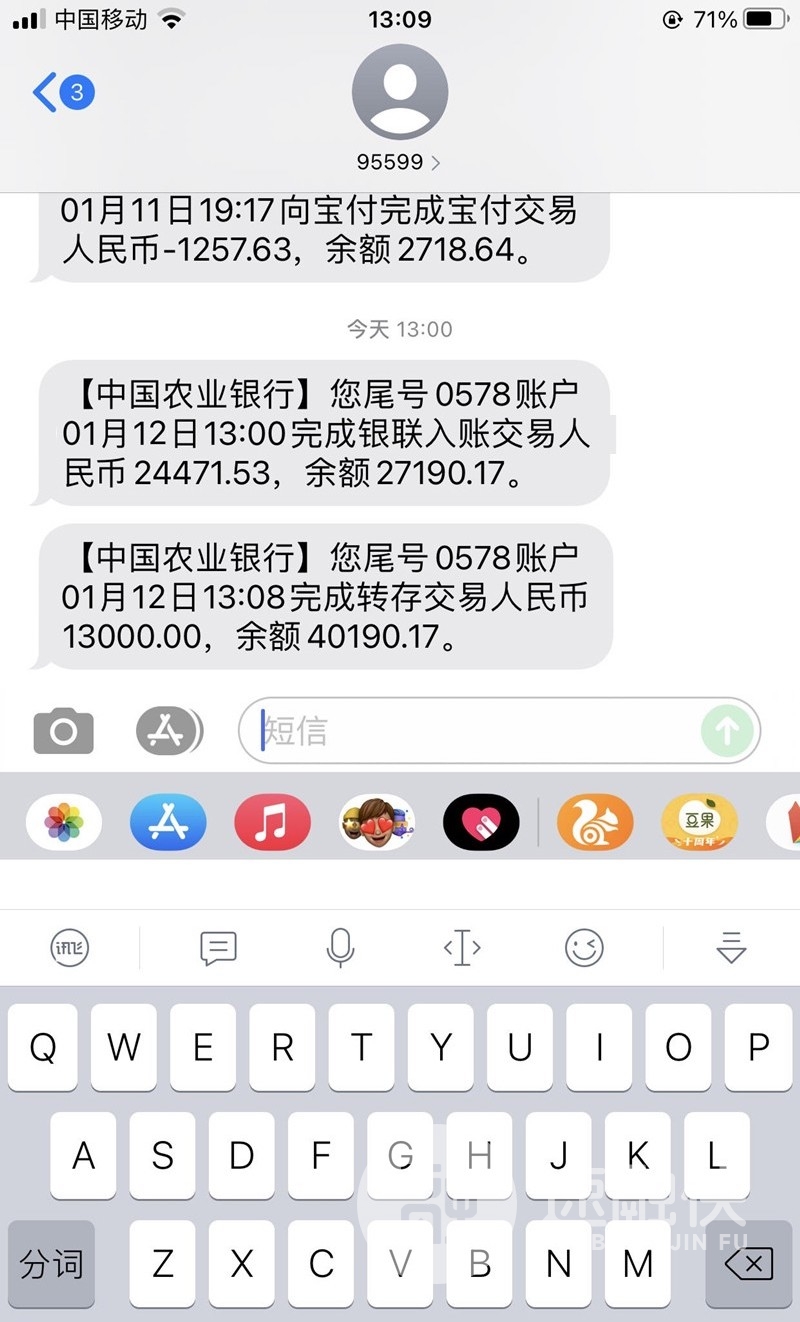Send the message with the arrow button
This screenshot has width=800, height=1322.
pos(727,731)
